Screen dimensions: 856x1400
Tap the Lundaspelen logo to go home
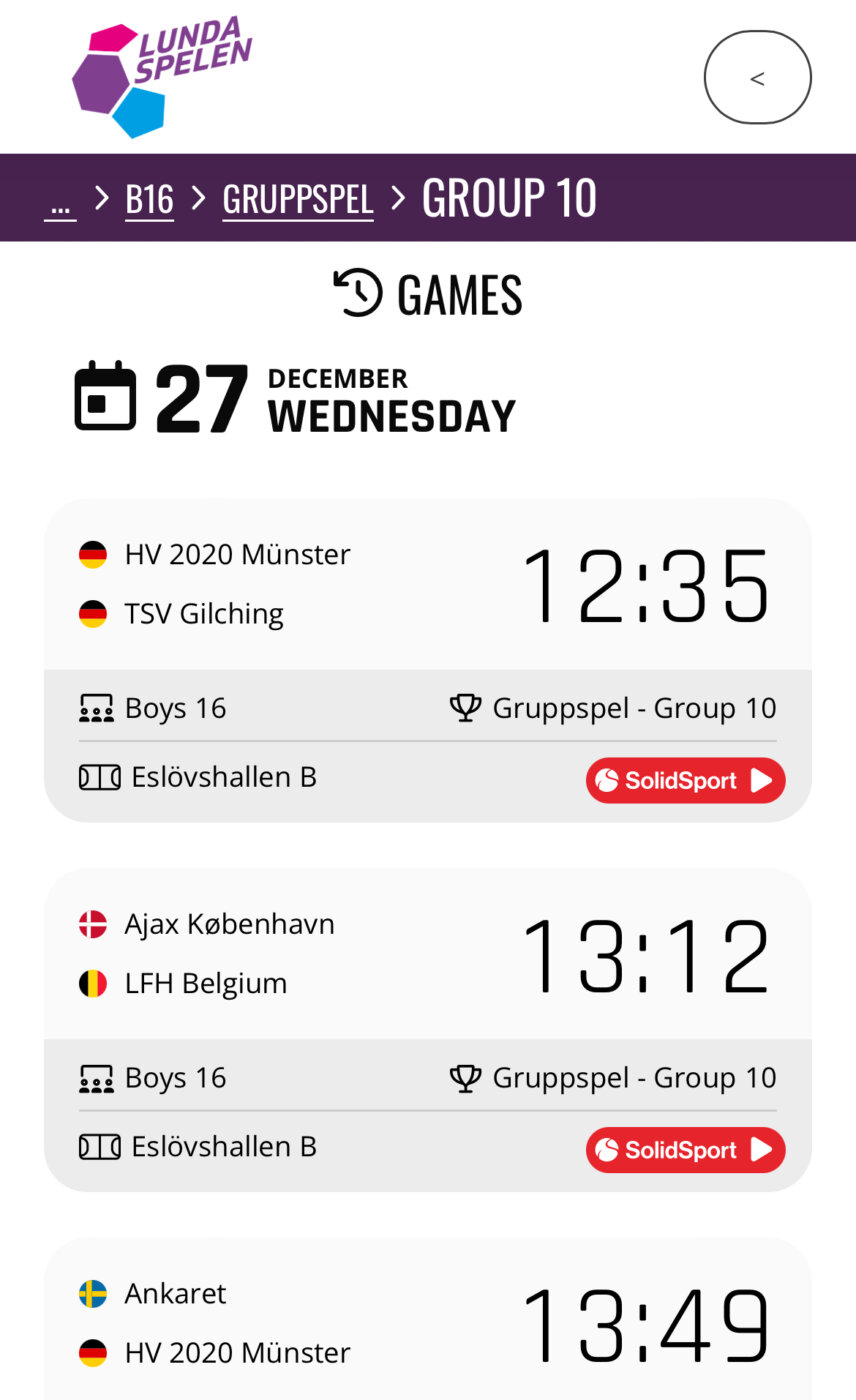click(161, 76)
